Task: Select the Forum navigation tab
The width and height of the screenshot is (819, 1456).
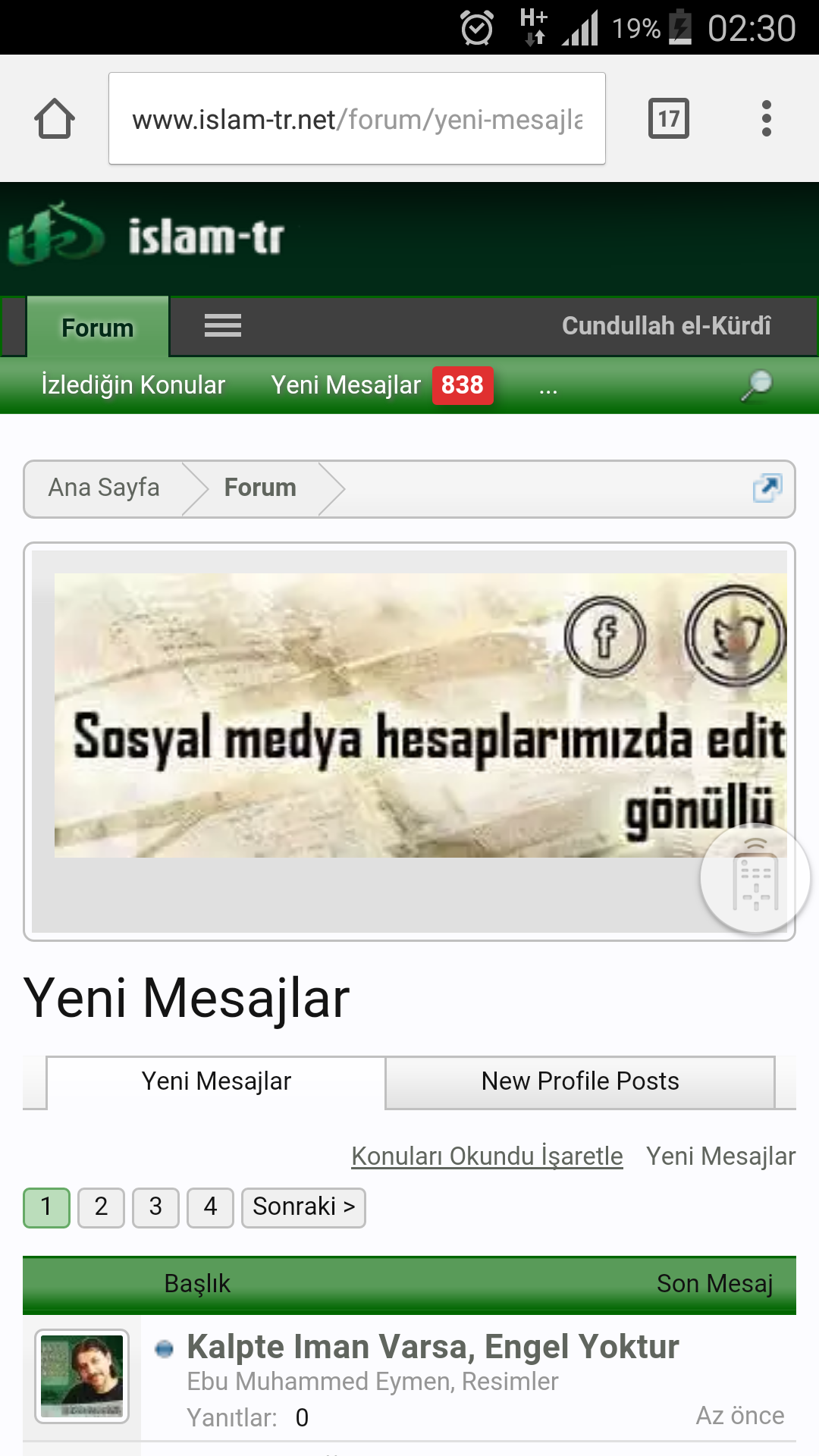Action: click(98, 328)
